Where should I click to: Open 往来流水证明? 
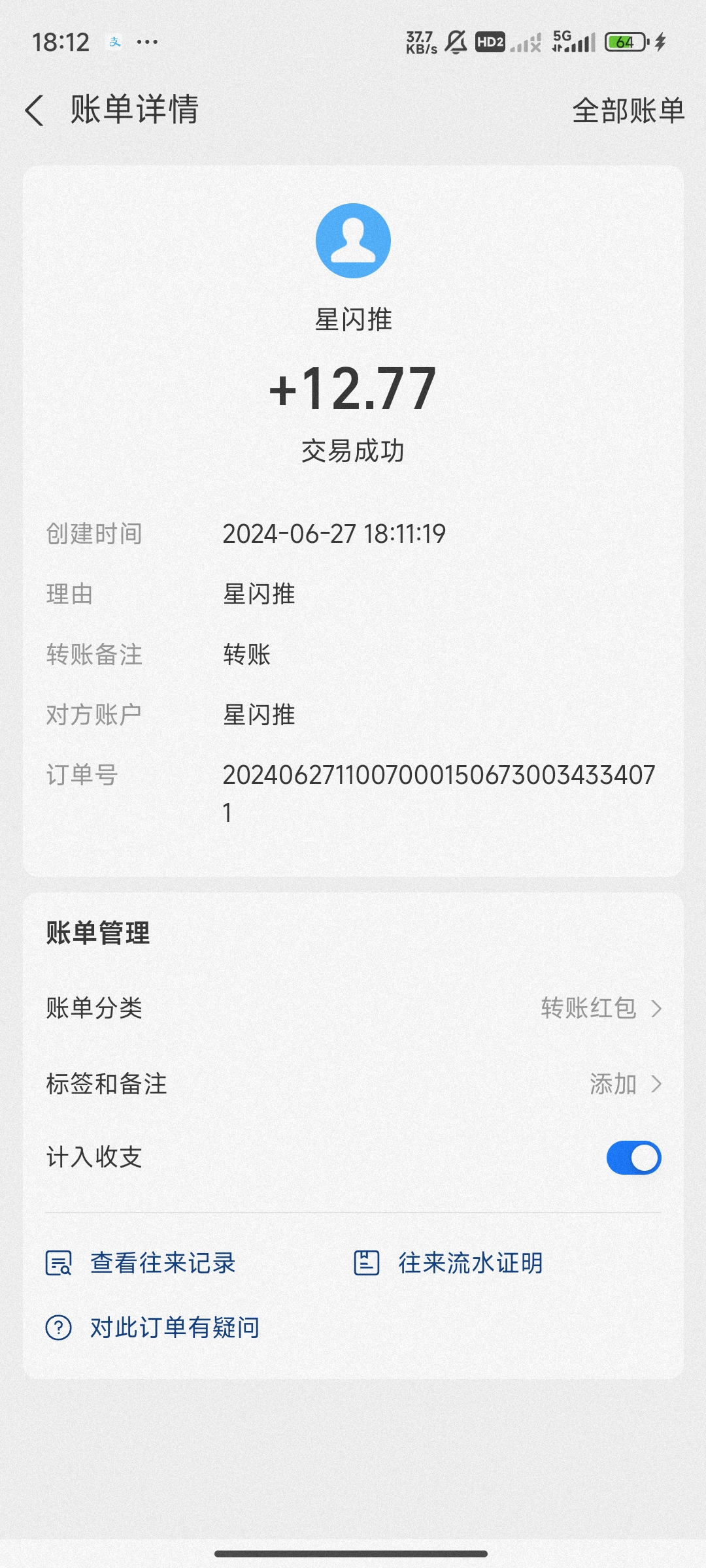tap(448, 1263)
